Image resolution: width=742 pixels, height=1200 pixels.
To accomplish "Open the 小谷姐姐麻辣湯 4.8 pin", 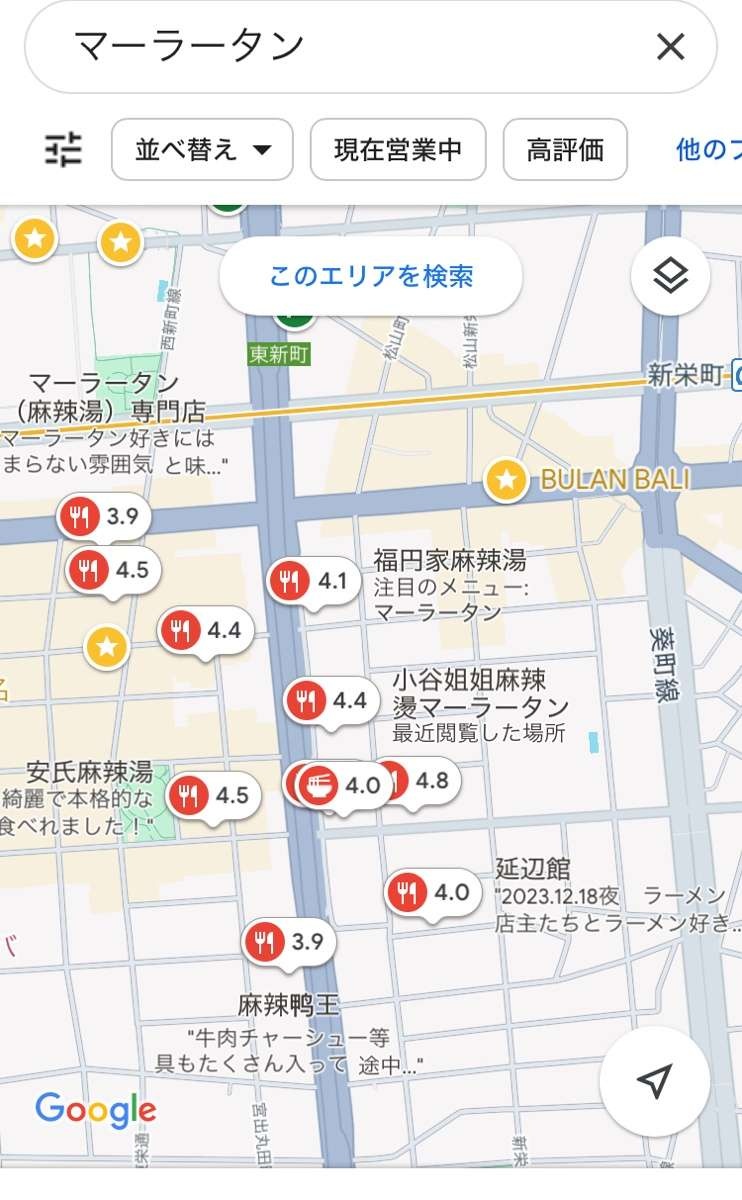I will [430, 781].
